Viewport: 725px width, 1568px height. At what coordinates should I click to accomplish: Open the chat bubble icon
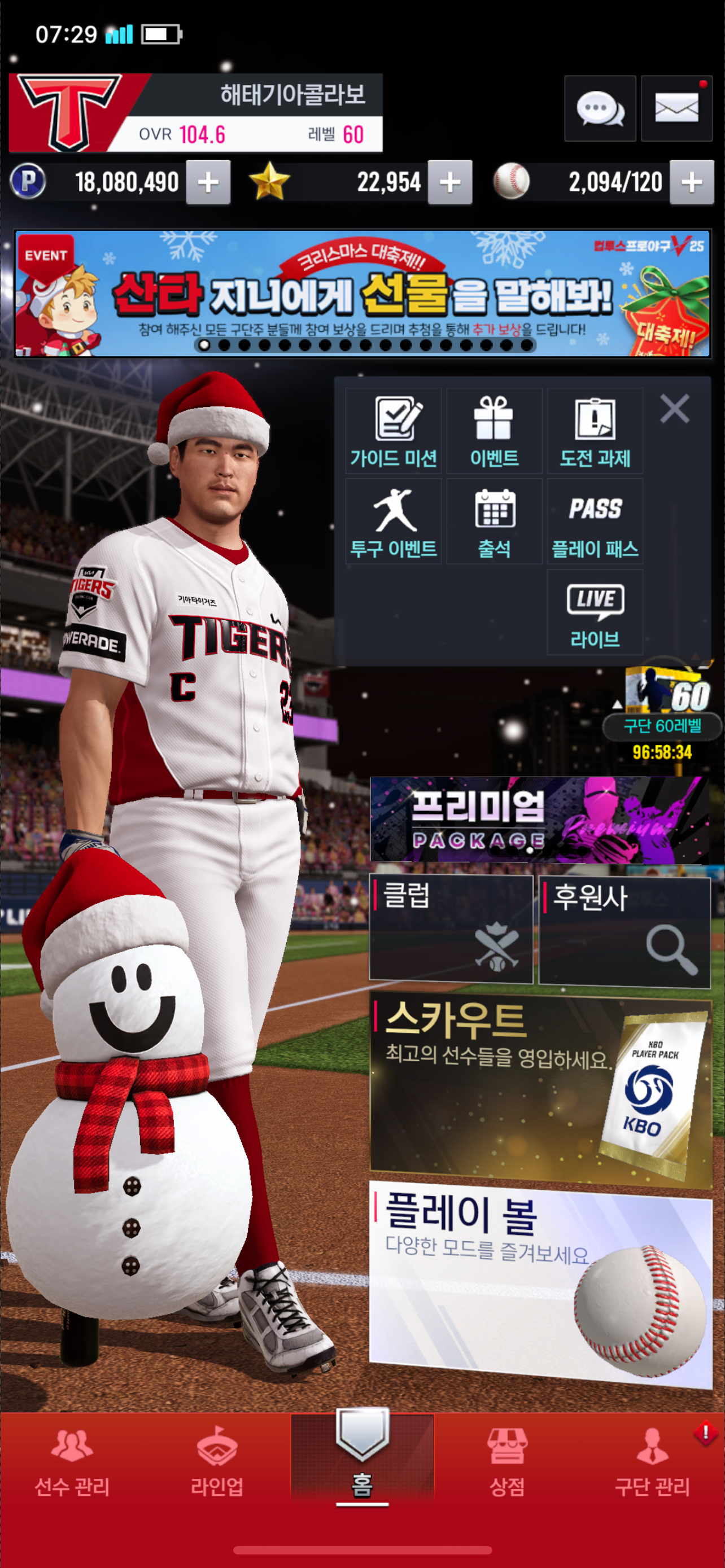click(600, 109)
